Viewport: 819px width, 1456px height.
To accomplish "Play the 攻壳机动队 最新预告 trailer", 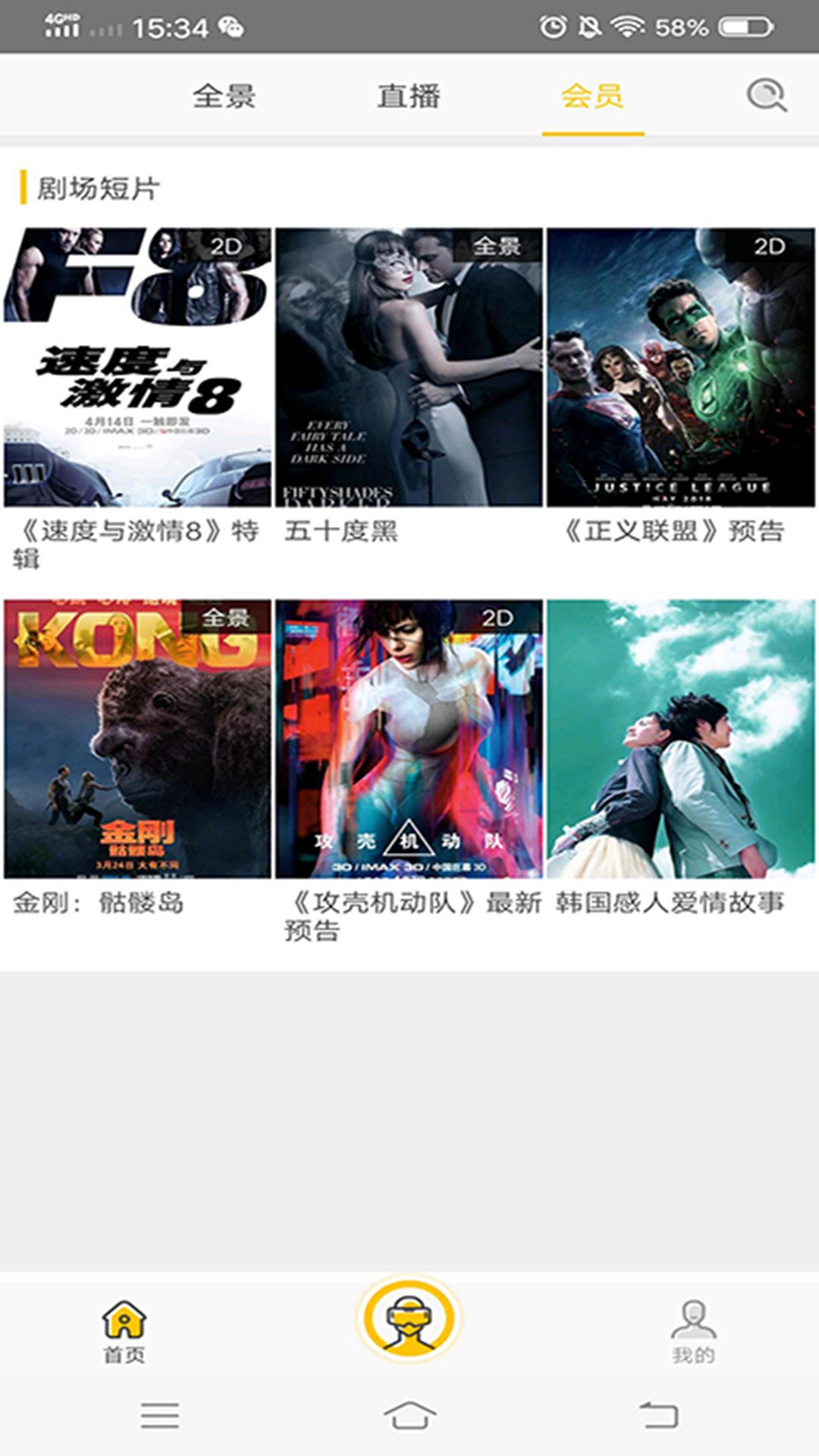I will coord(409,739).
